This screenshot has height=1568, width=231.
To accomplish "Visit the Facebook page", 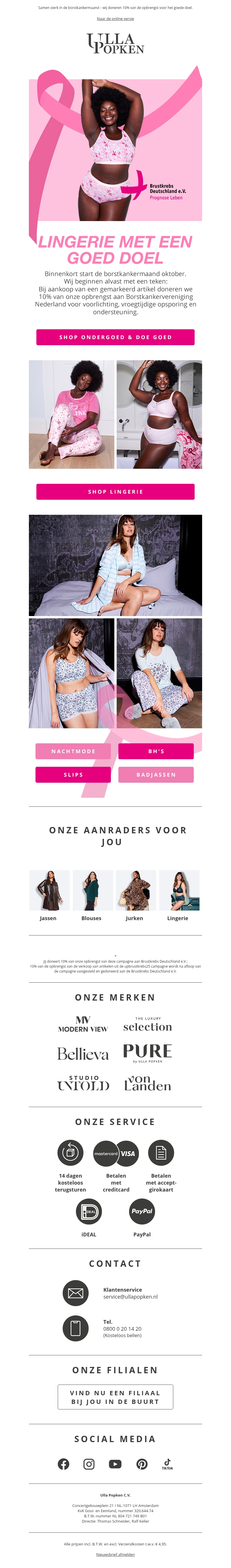I will coord(64,1464).
